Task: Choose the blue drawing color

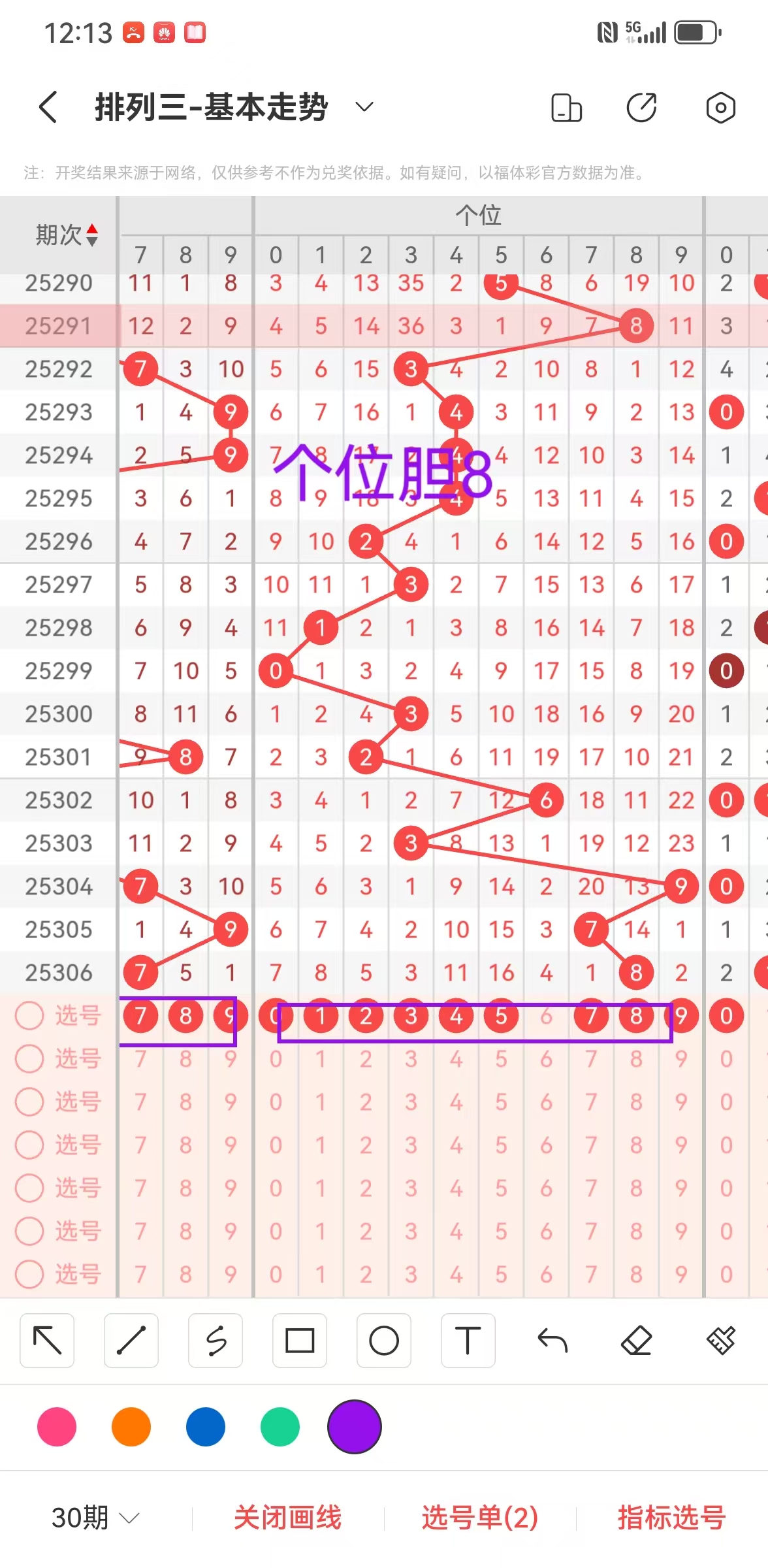Action: [206, 1427]
